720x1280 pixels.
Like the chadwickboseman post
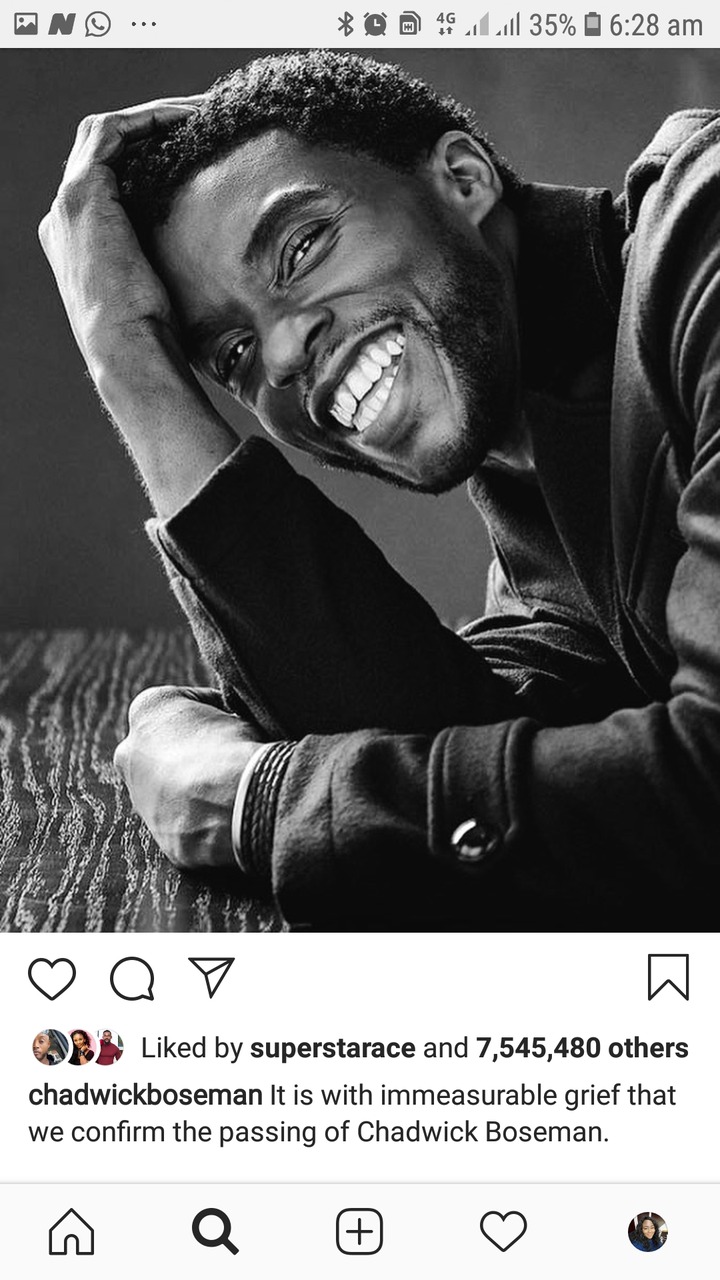52,978
